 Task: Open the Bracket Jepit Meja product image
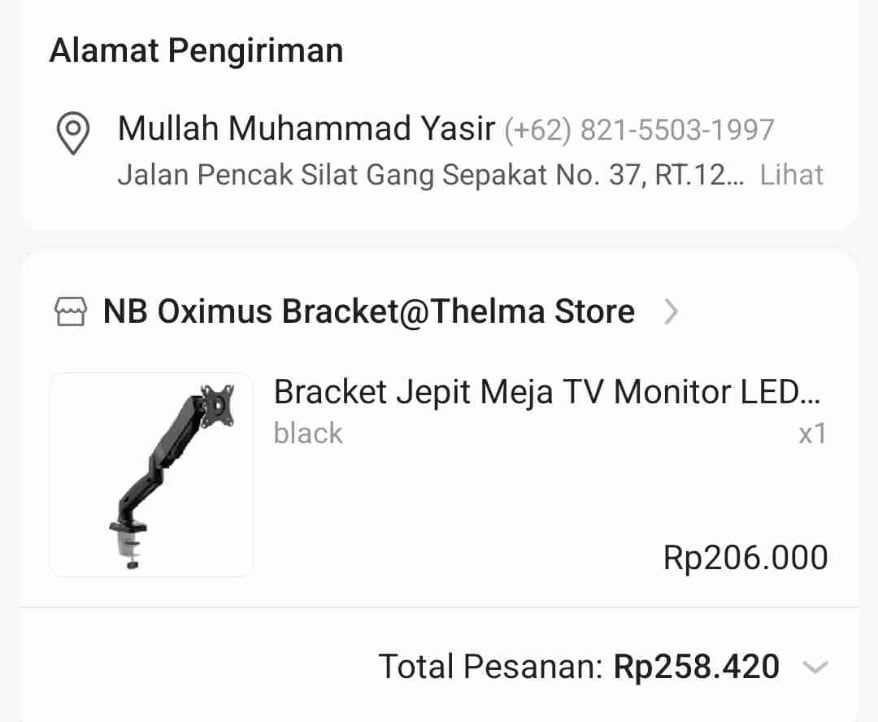click(151, 474)
